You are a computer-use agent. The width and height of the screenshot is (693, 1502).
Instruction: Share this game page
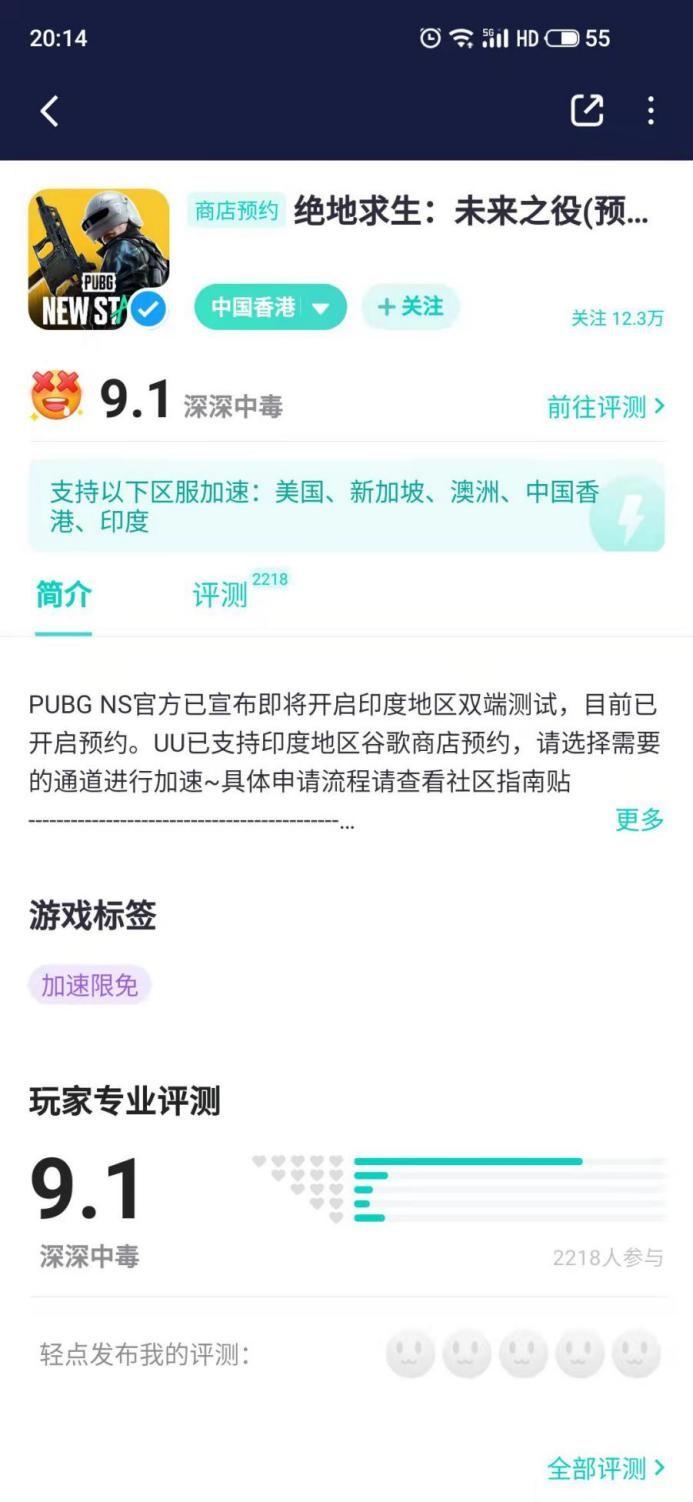coord(587,111)
